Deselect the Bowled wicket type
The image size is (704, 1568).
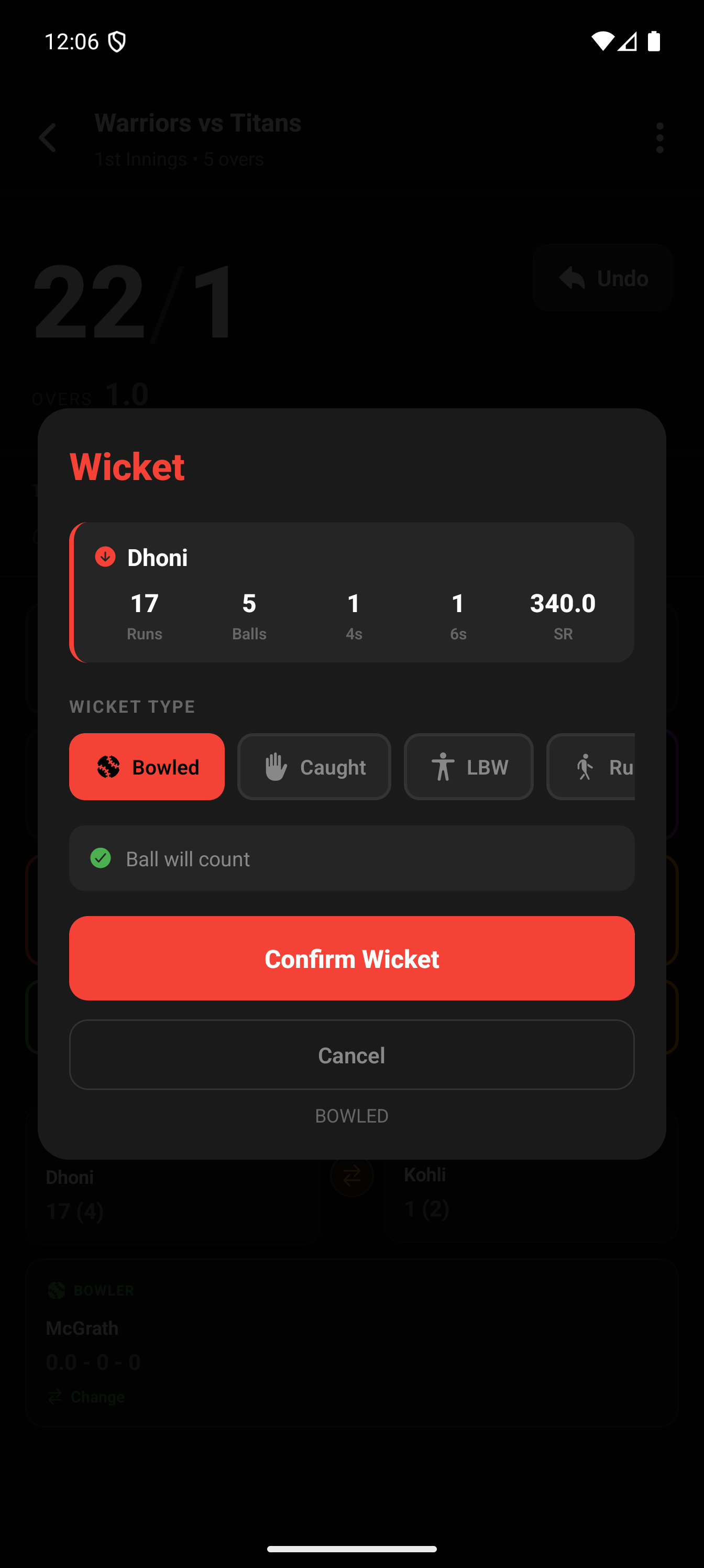tap(147, 767)
